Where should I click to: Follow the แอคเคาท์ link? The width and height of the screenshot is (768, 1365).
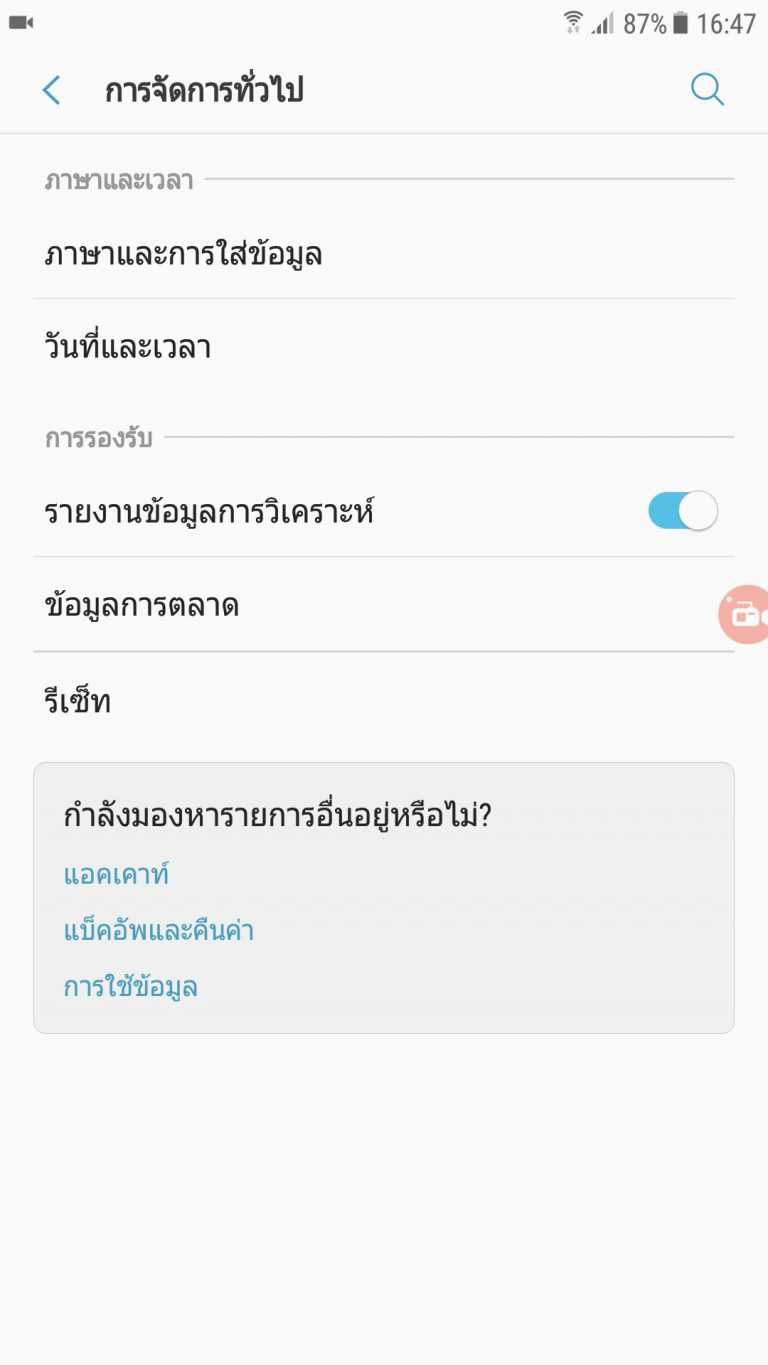click(116, 875)
